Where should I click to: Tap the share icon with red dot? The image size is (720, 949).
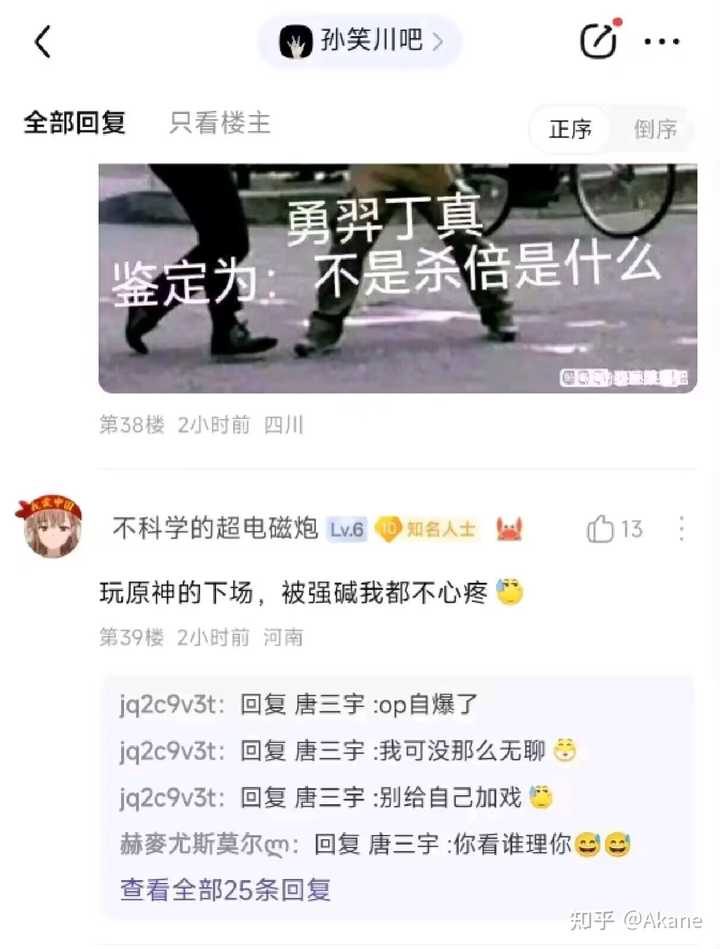coord(599,41)
